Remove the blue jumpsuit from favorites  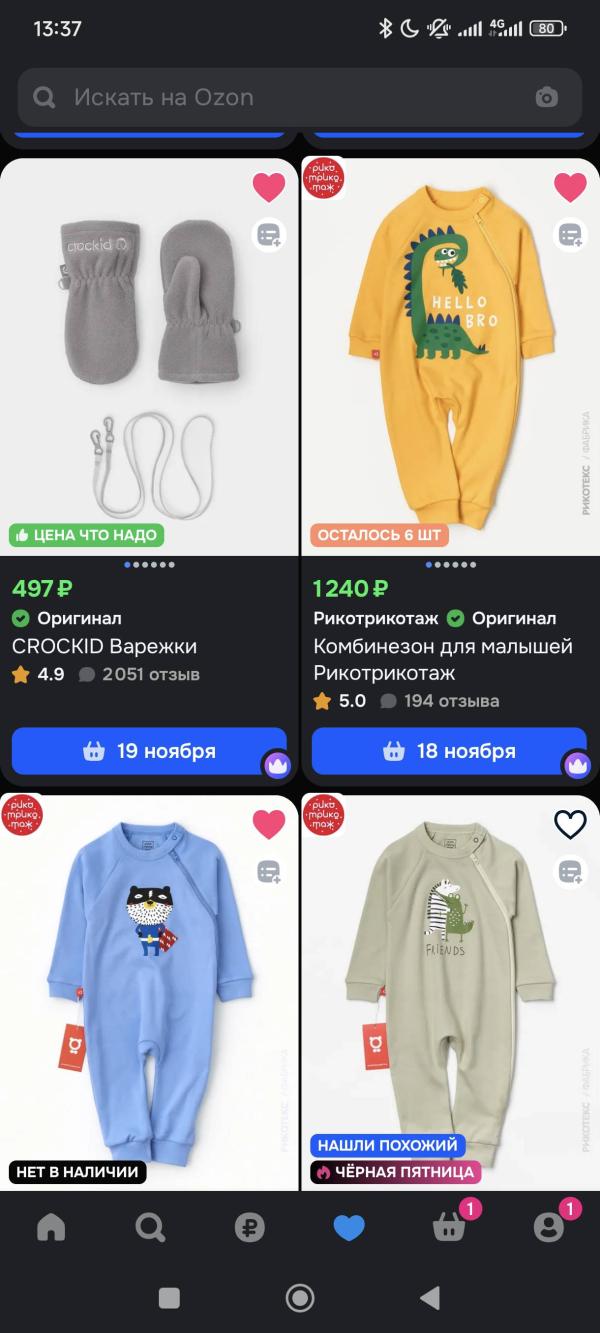(x=268, y=824)
